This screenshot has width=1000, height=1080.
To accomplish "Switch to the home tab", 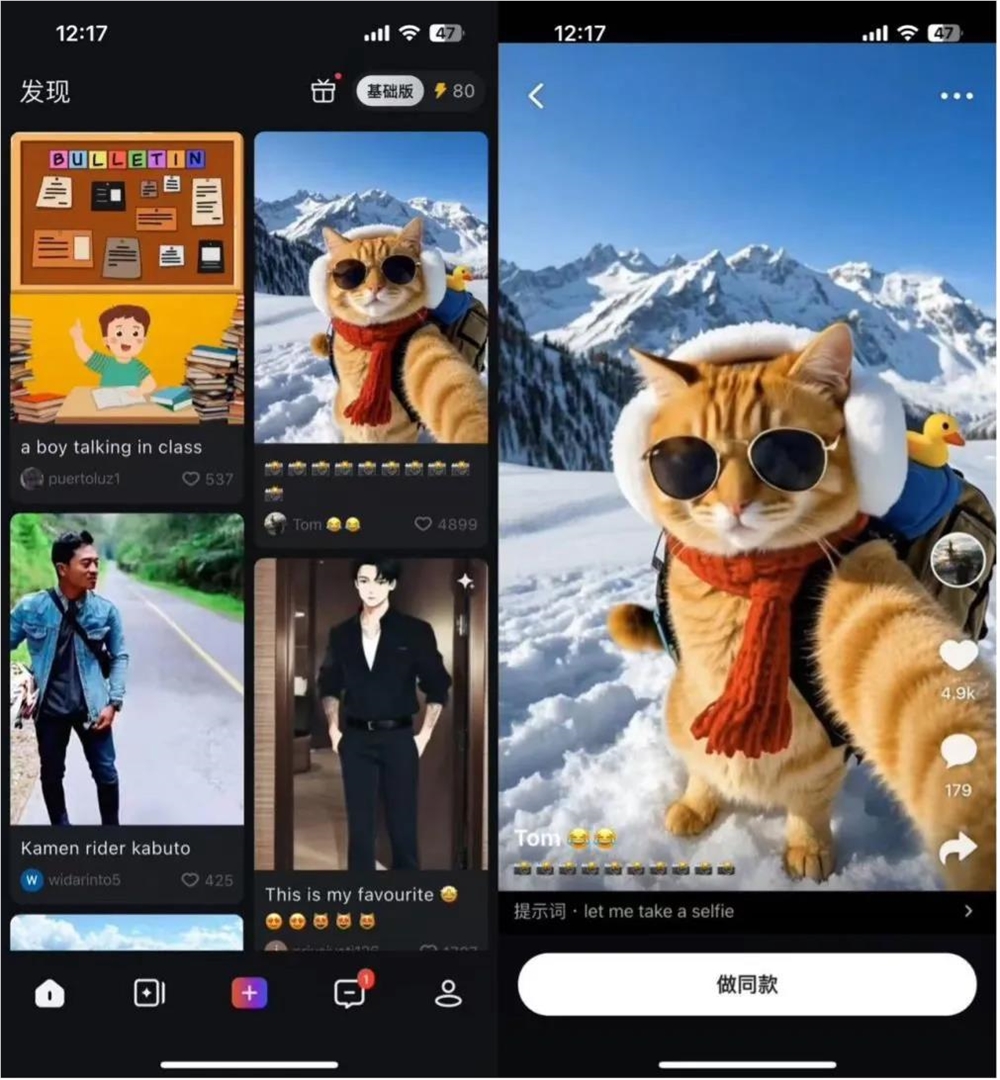I will pyautogui.click(x=49, y=993).
